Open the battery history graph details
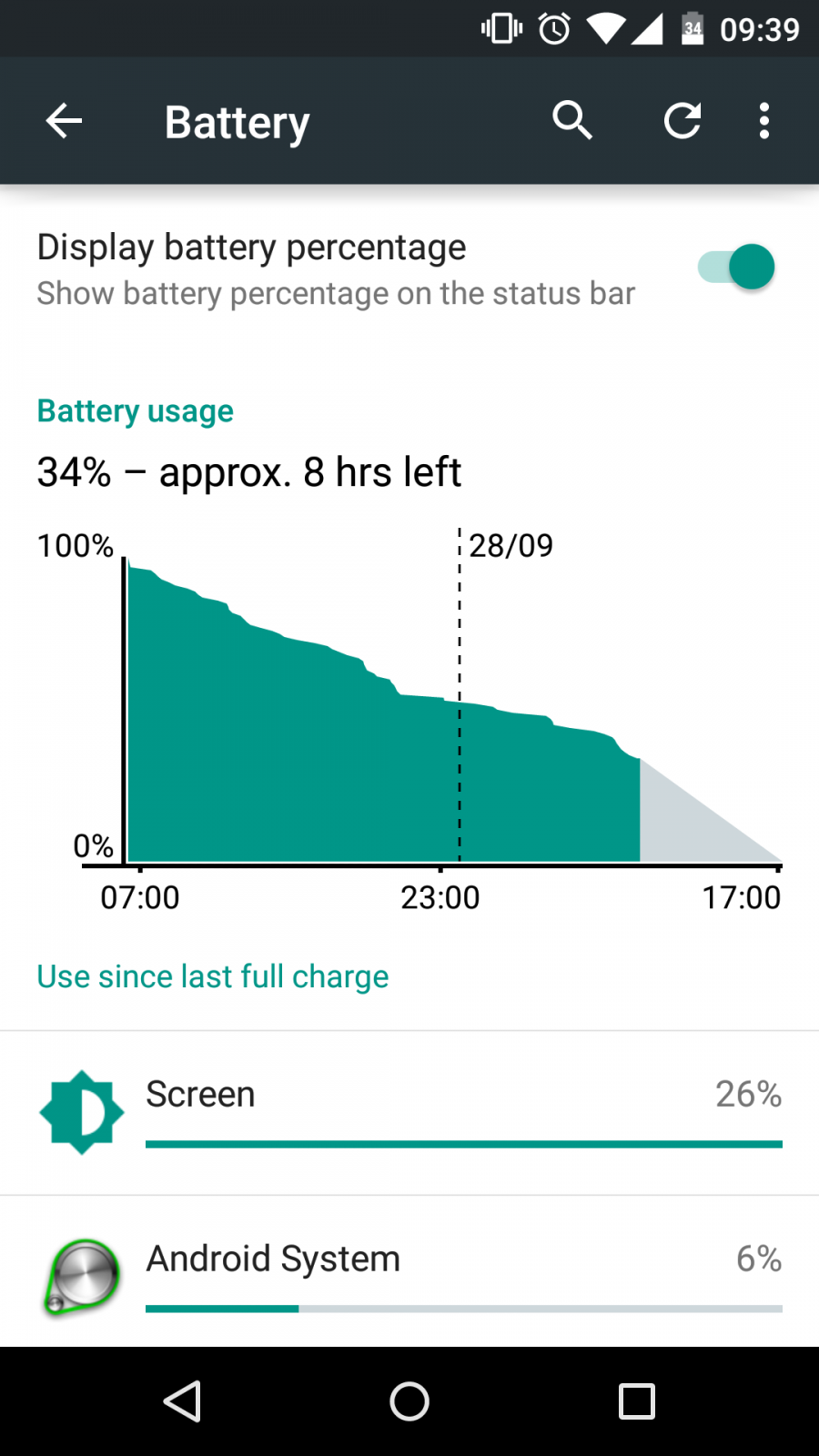This screenshot has width=819, height=1456. (x=409, y=719)
